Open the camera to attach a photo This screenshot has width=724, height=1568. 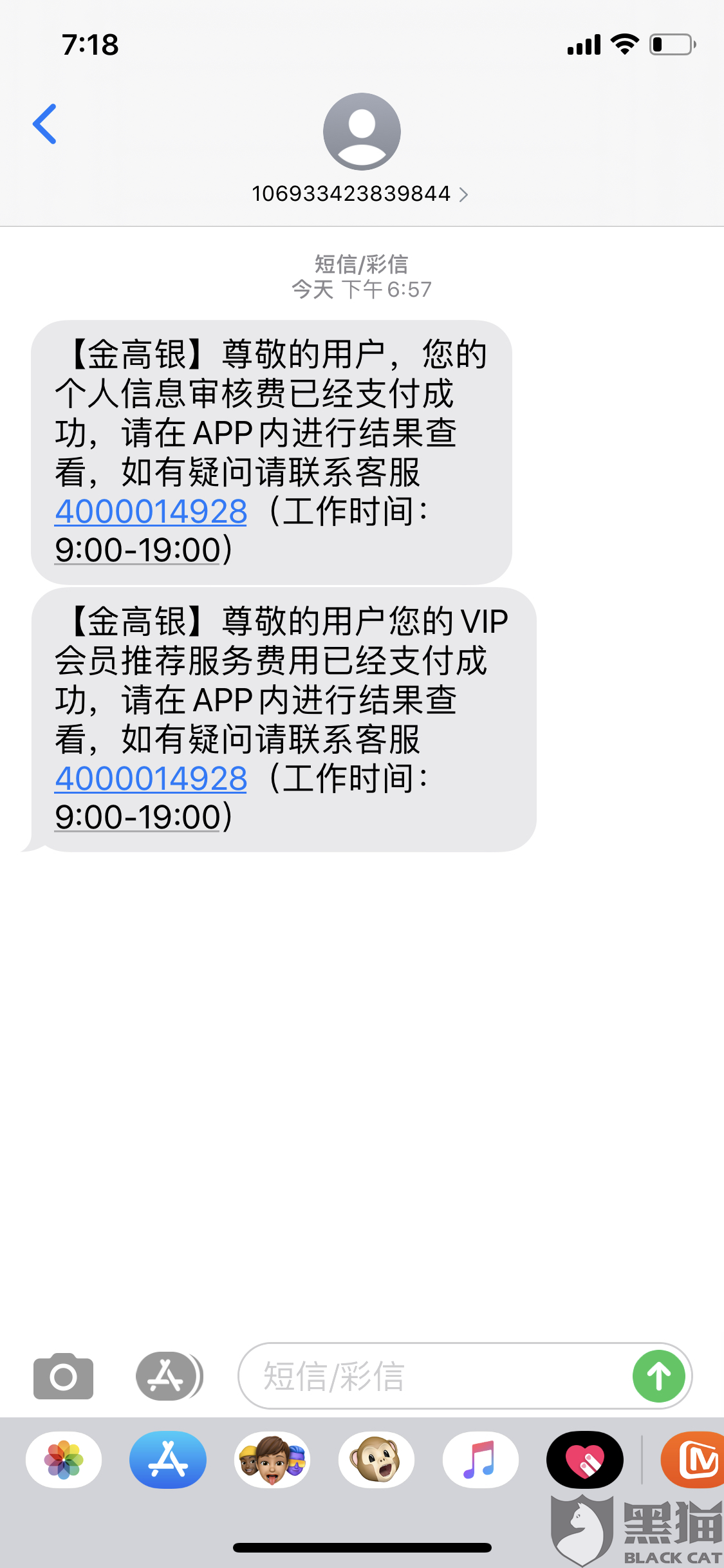63,1376
